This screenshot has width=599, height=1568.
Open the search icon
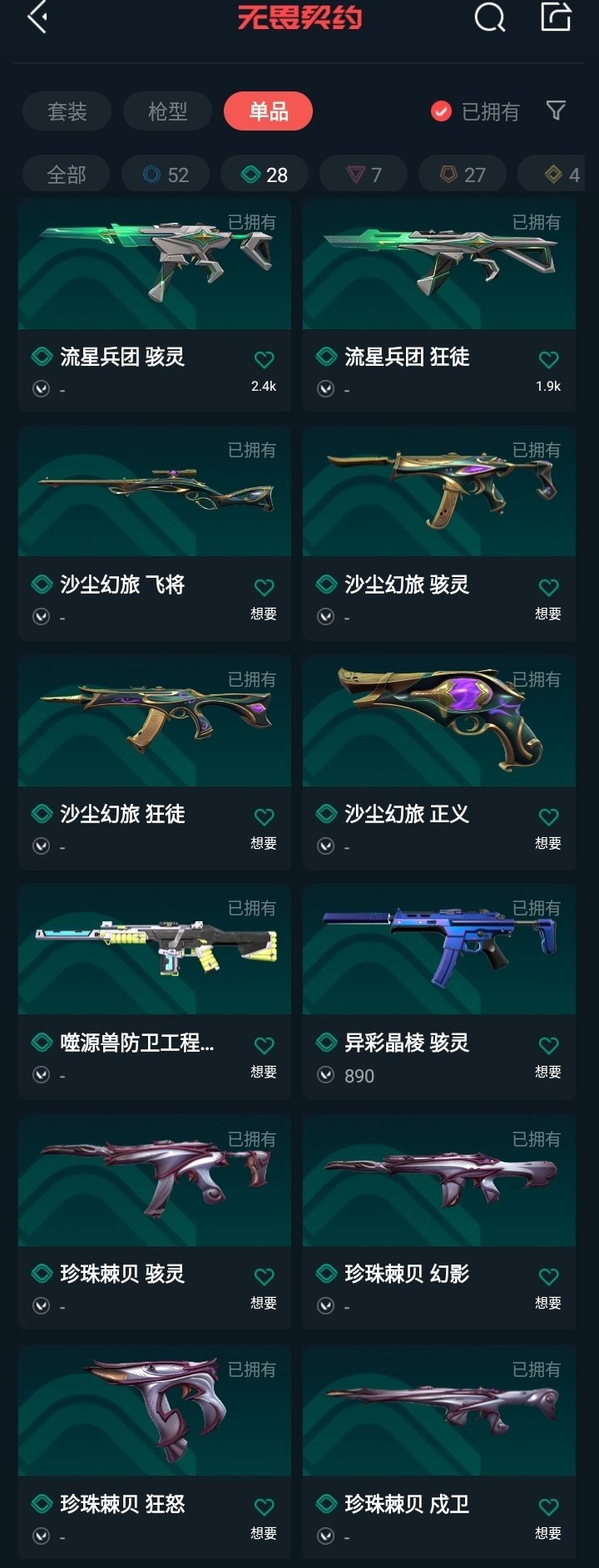(489, 17)
